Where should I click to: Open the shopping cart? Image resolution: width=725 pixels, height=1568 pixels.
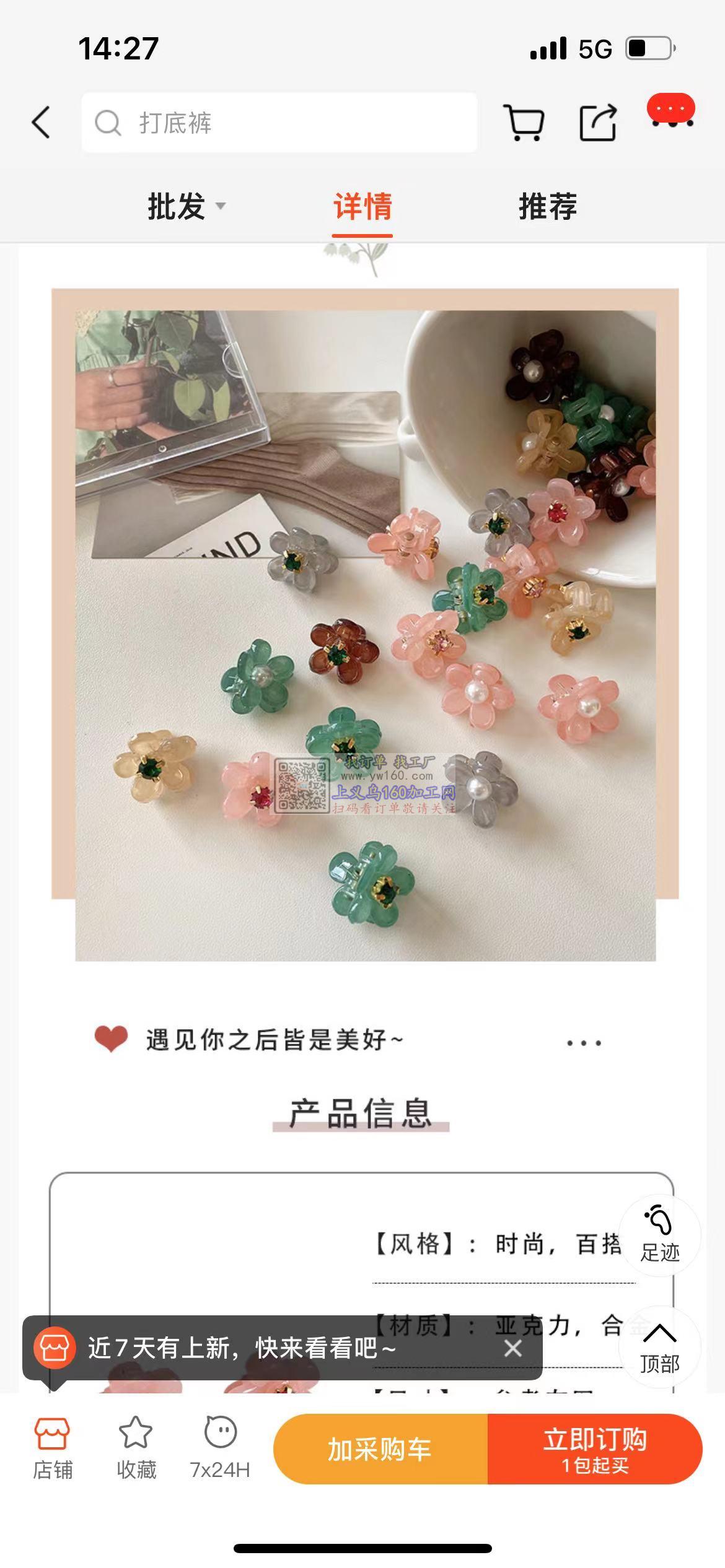click(x=525, y=122)
